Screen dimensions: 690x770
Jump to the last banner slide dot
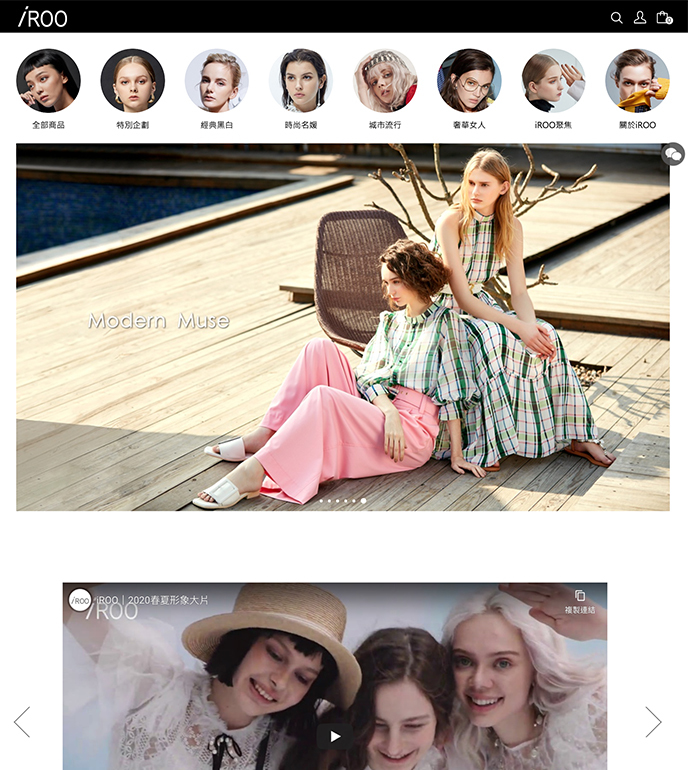pyautogui.click(x=363, y=500)
